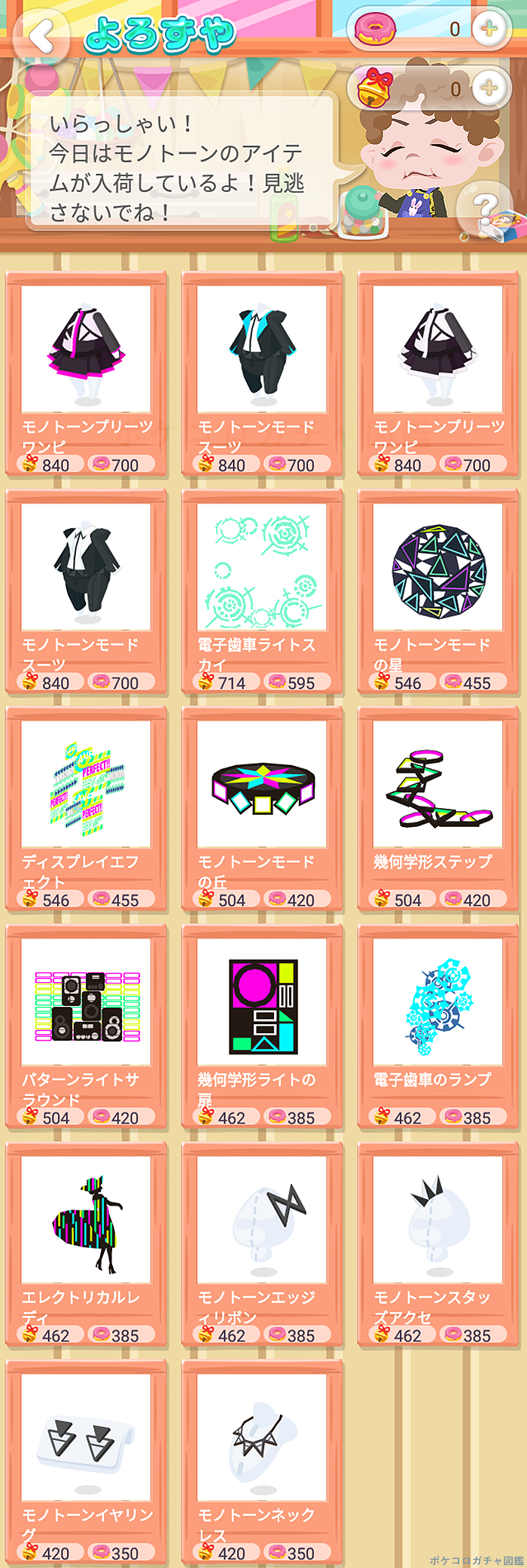The height and width of the screenshot is (1568, 527).
Task: Open the エレクトリカルレディ item
Action: coord(86,1220)
